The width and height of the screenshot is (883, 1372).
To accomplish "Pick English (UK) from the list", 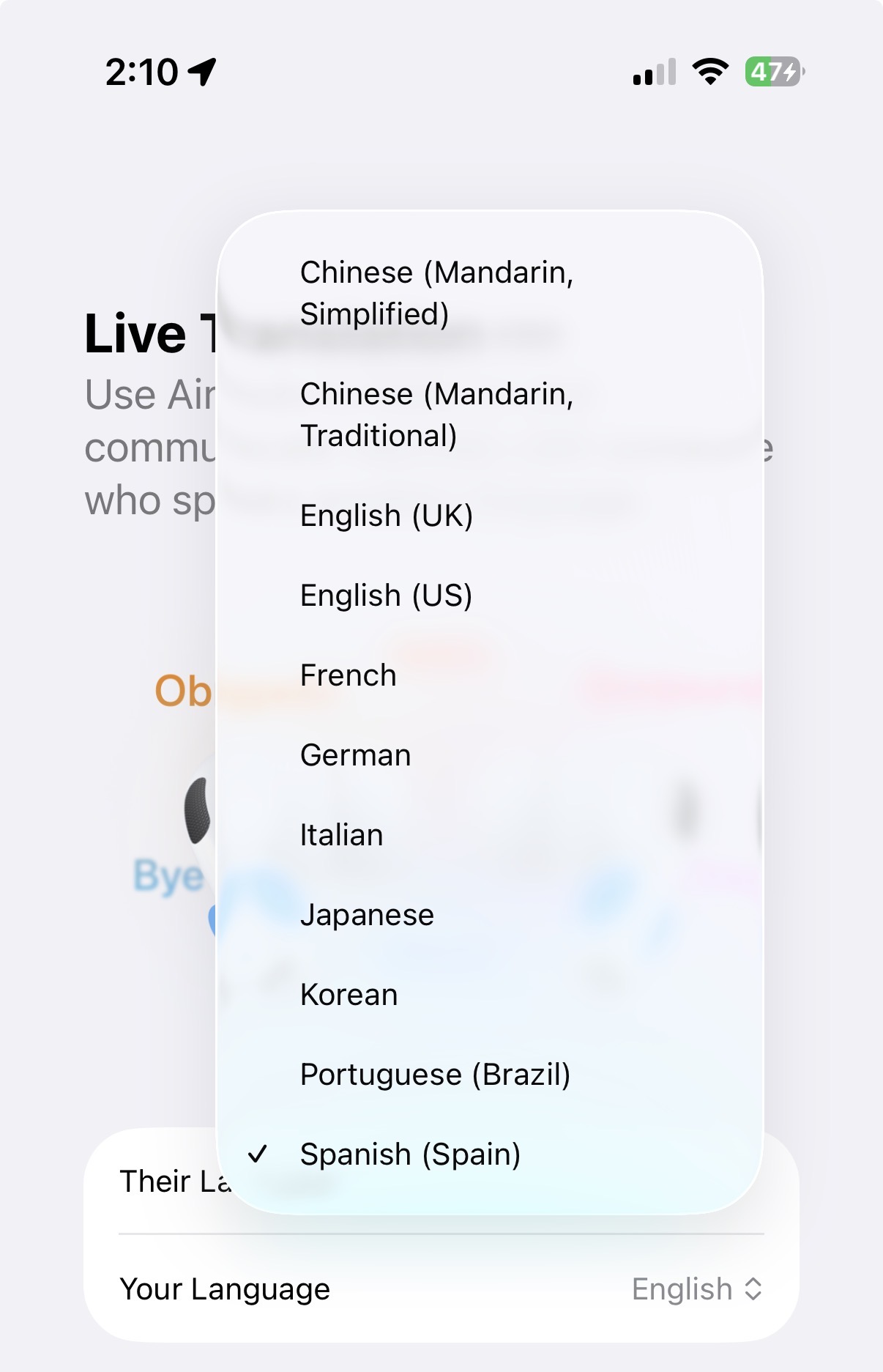I will pyautogui.click(x=387, y=516).
